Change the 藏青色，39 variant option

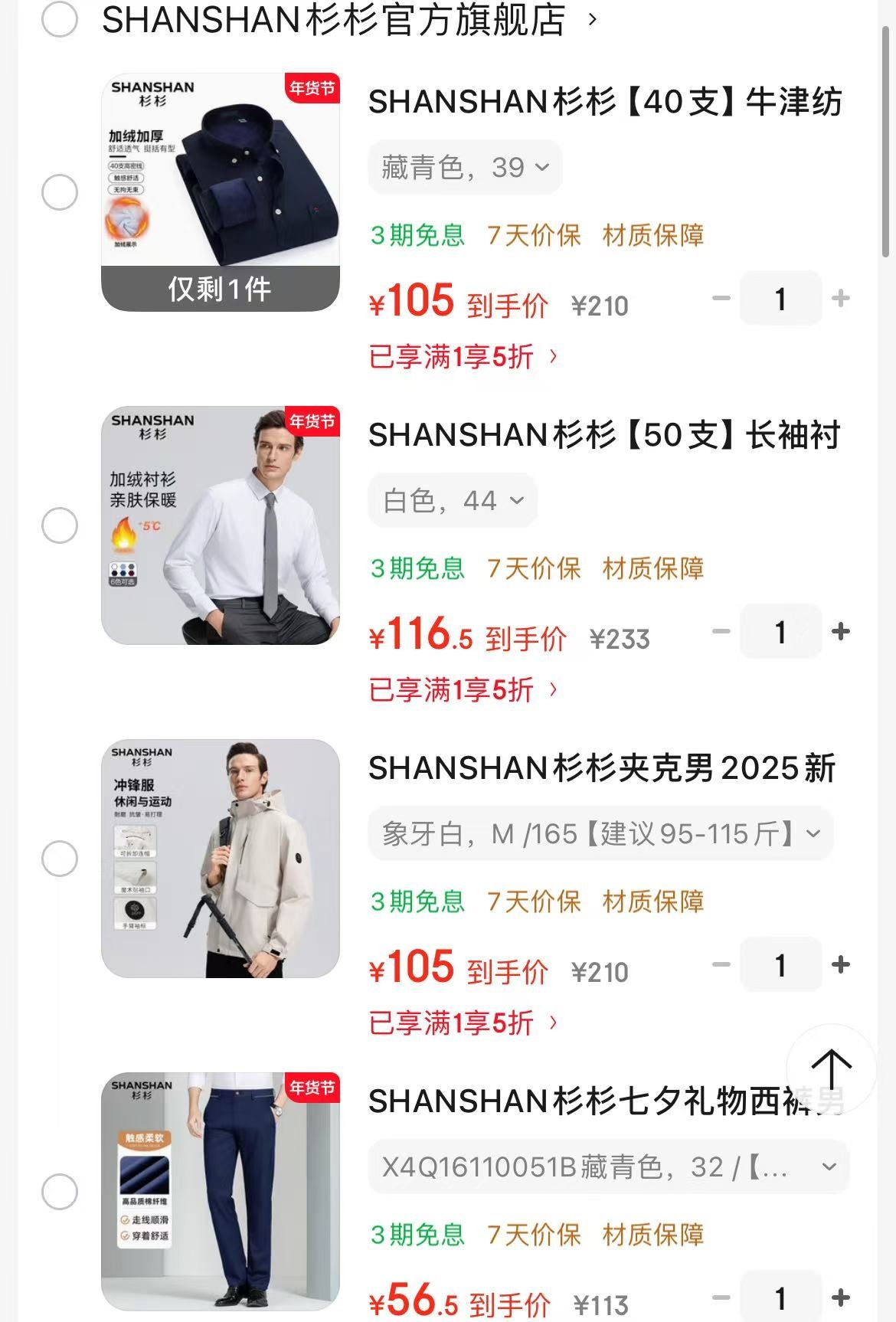coord(465,167)
